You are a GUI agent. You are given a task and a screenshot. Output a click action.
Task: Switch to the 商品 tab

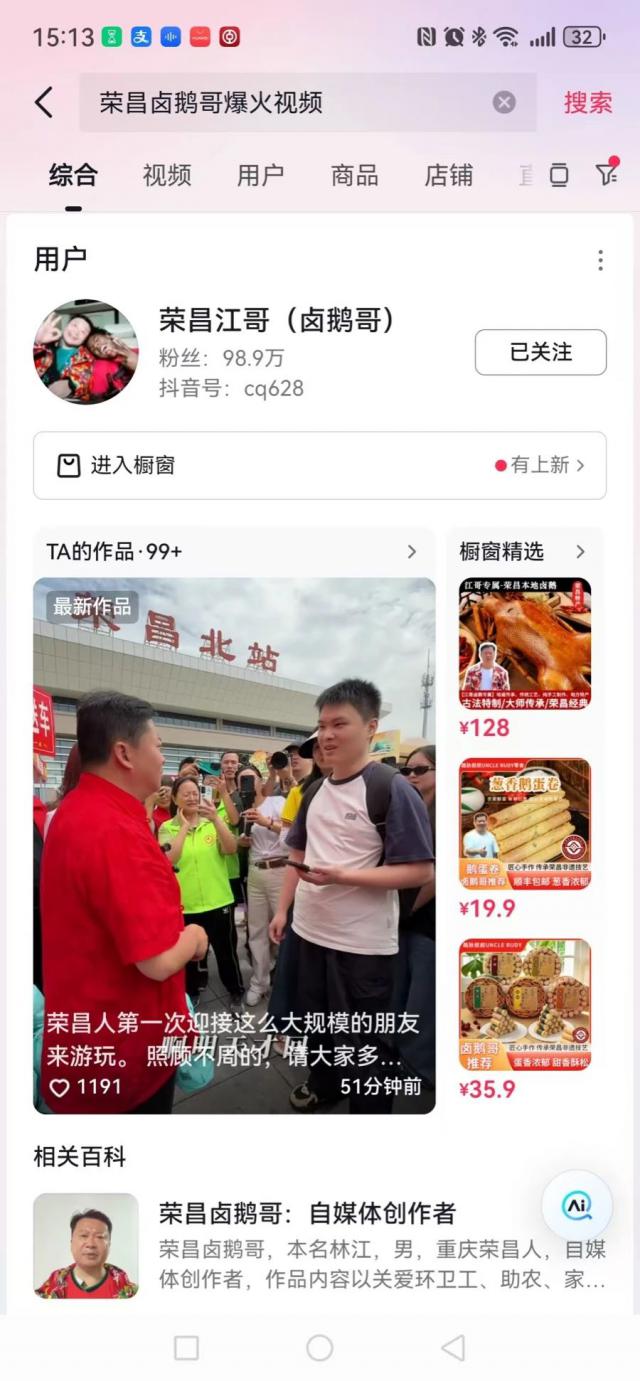coord(354,176)
